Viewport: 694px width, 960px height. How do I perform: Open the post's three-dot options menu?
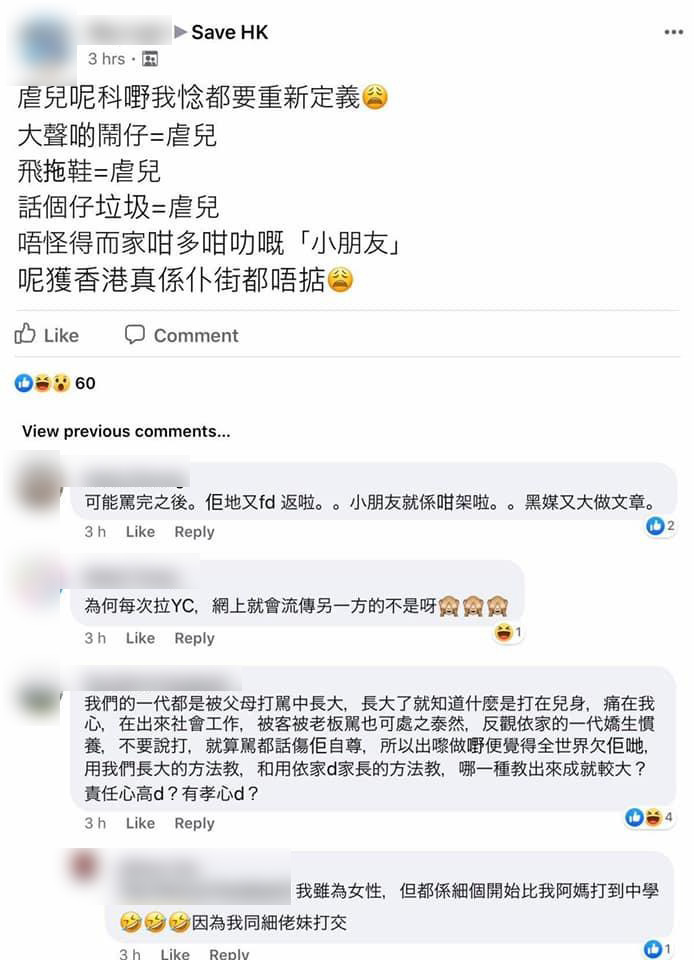(673, 33)
